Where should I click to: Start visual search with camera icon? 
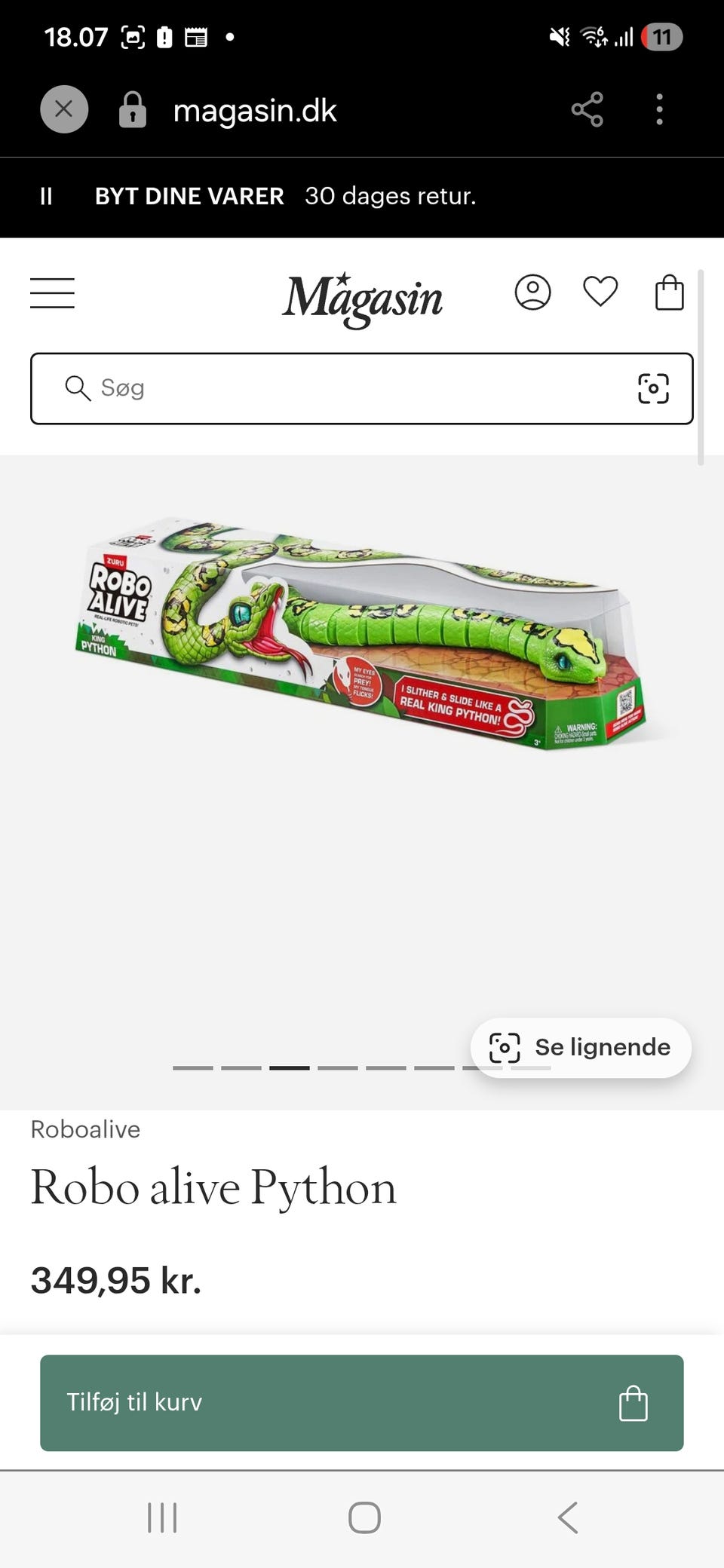[653, 388]
